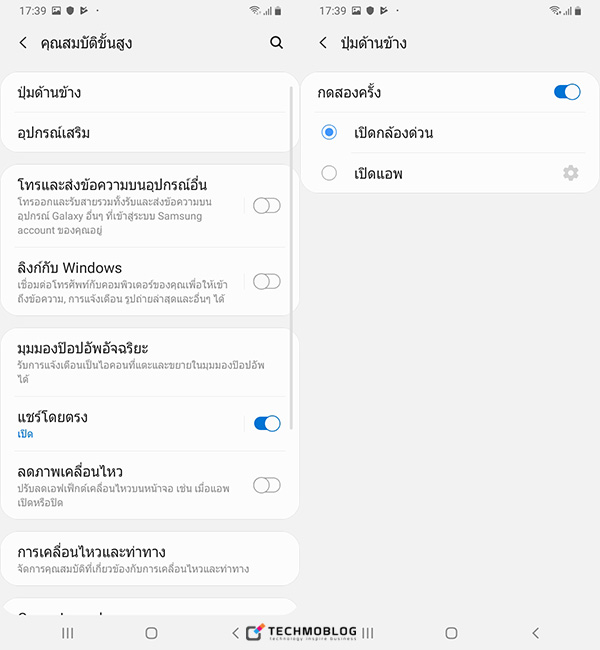Select เปิดแอพ radio option
Screen dimensions: 600x650
point(330,173)
